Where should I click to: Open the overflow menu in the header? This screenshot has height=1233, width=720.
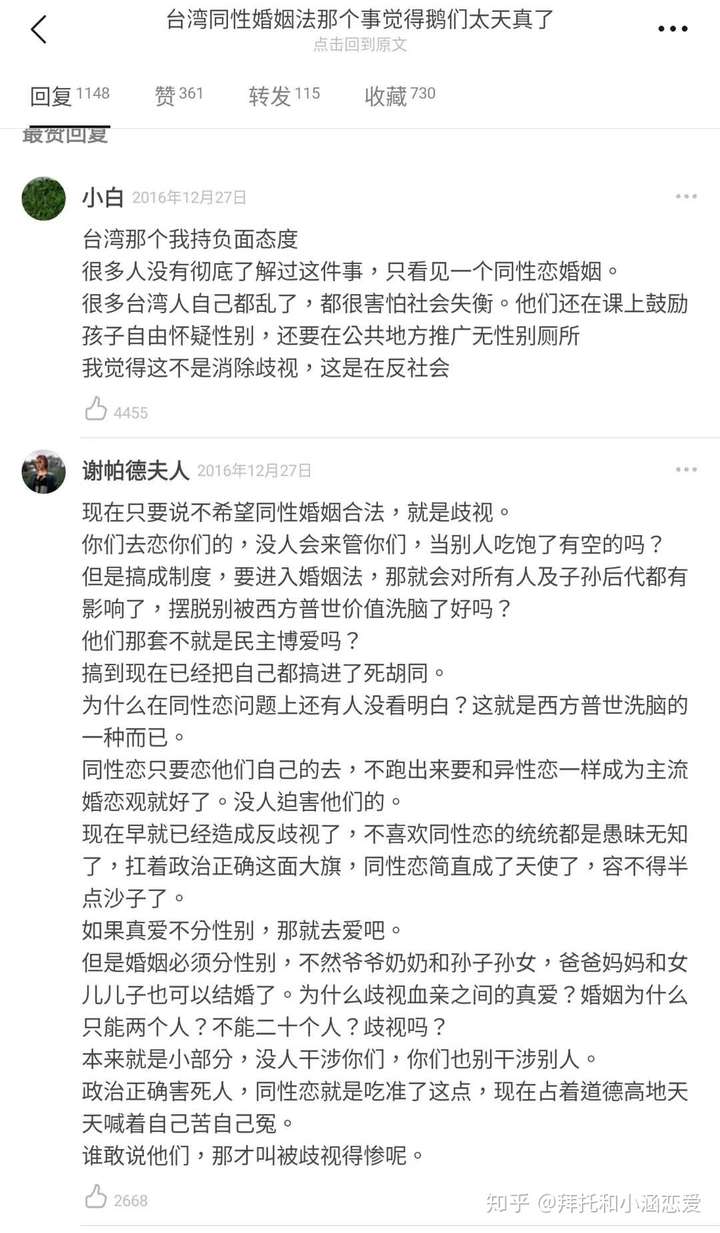coord(673,29)
